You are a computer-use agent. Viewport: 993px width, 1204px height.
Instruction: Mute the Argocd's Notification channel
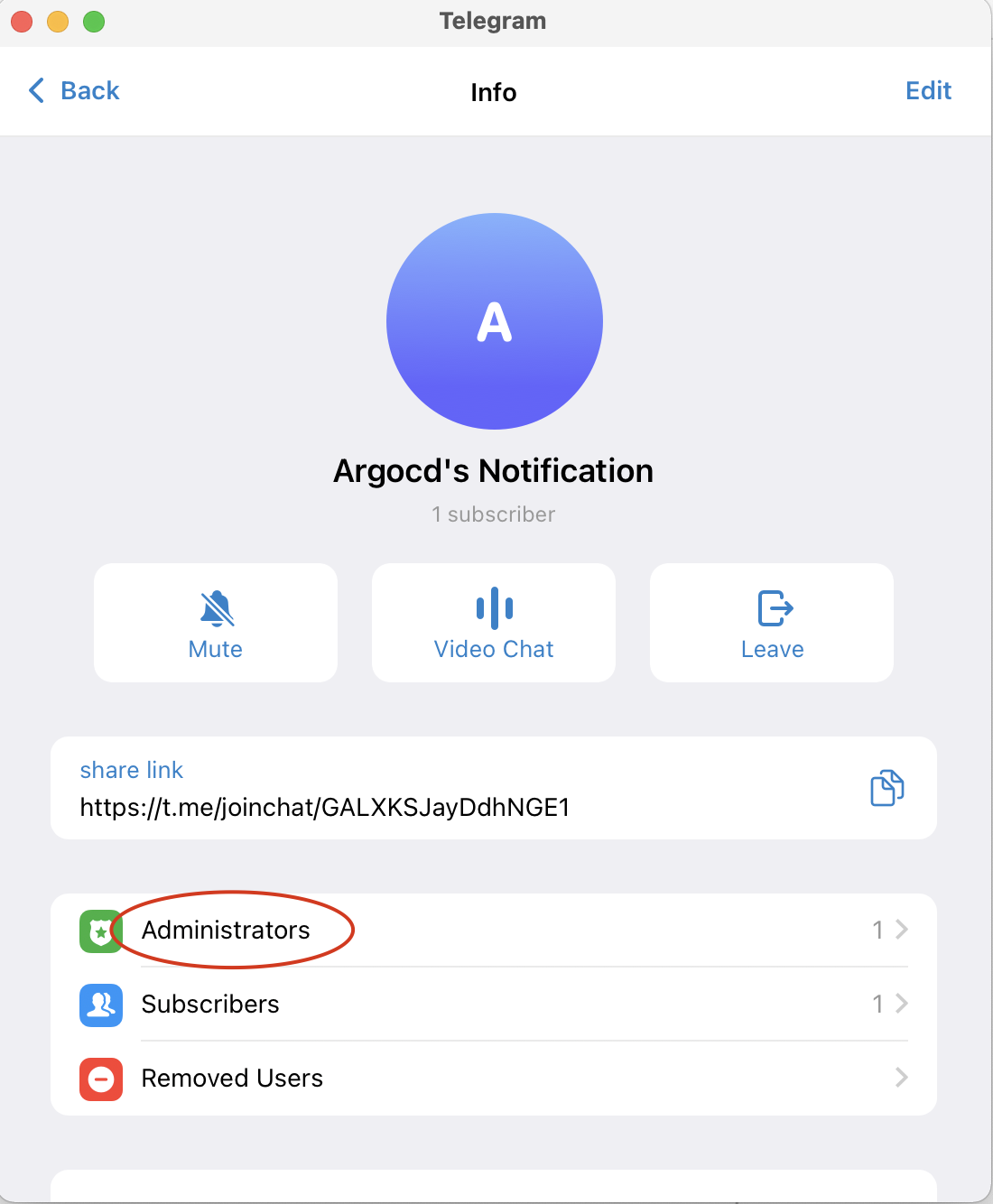tap(216, 623)
